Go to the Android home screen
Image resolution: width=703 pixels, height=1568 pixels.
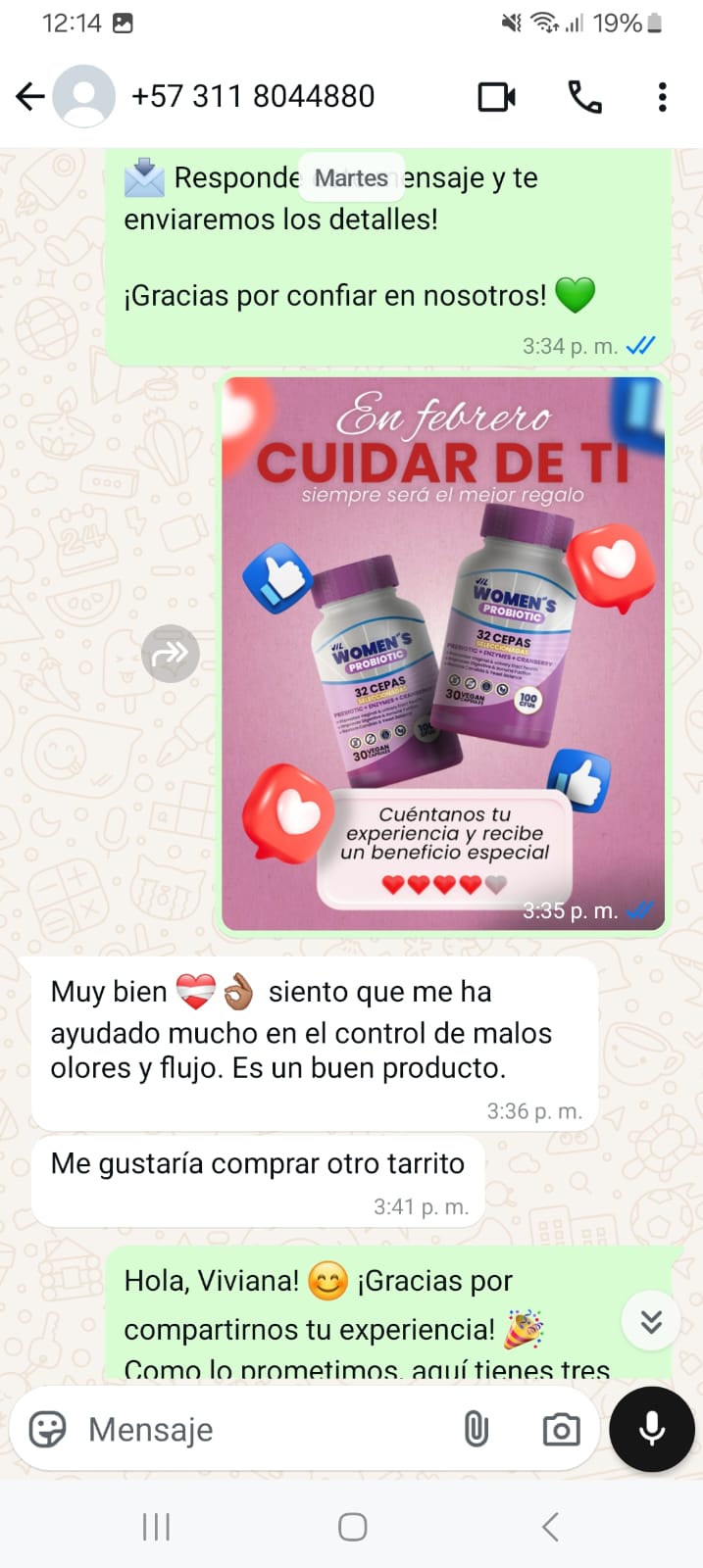pos(352,1526)
